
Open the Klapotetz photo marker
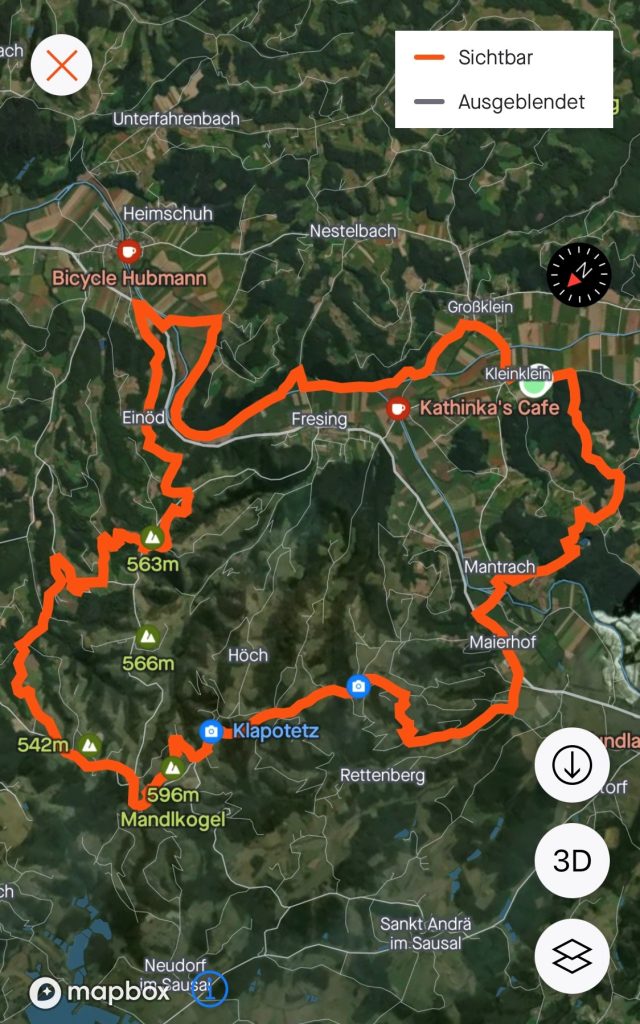coord(210,732)
